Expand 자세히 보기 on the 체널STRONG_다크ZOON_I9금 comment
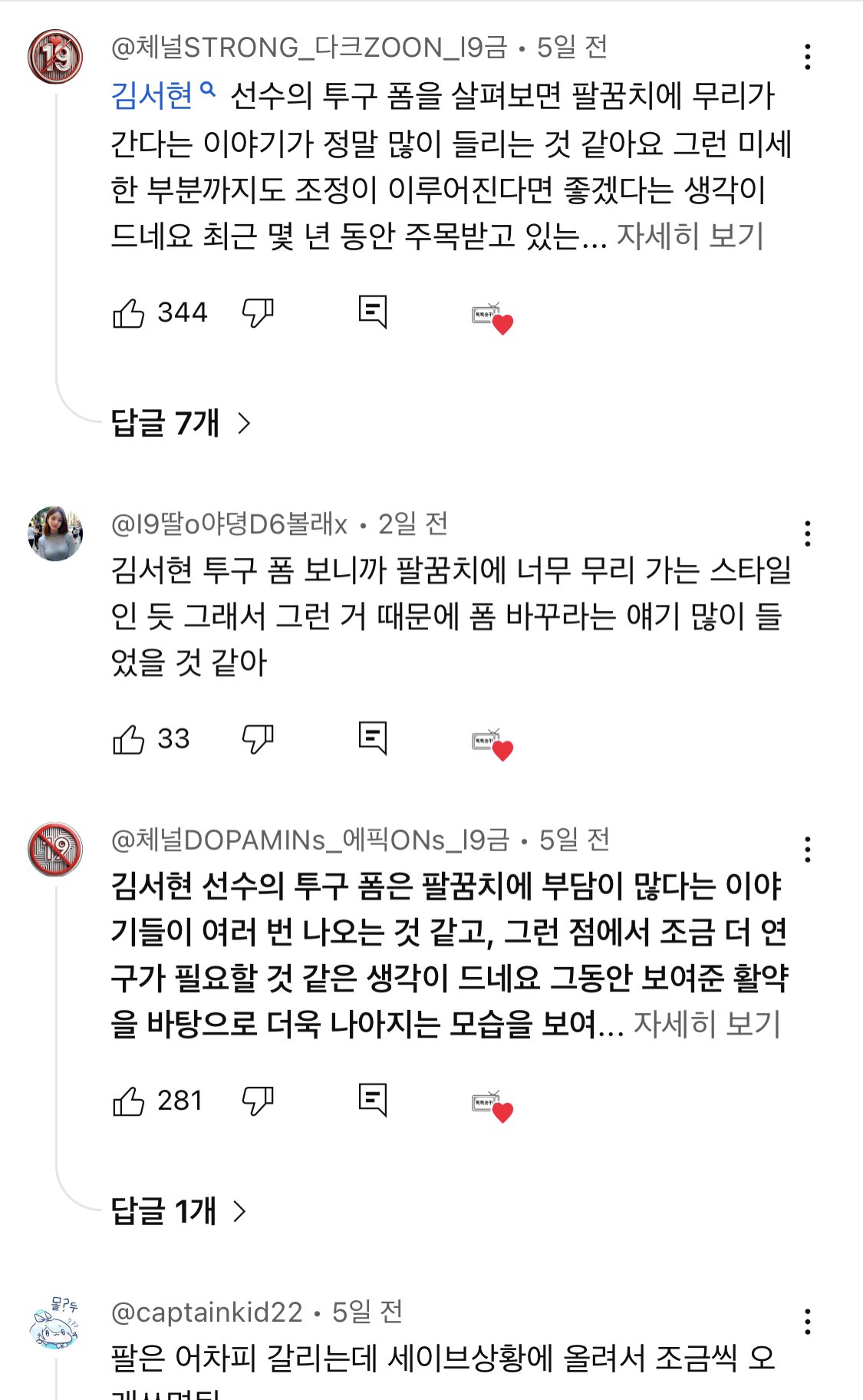Viewport: 863px width, 1400px height. pyautogui.click(x=690, y=236)
